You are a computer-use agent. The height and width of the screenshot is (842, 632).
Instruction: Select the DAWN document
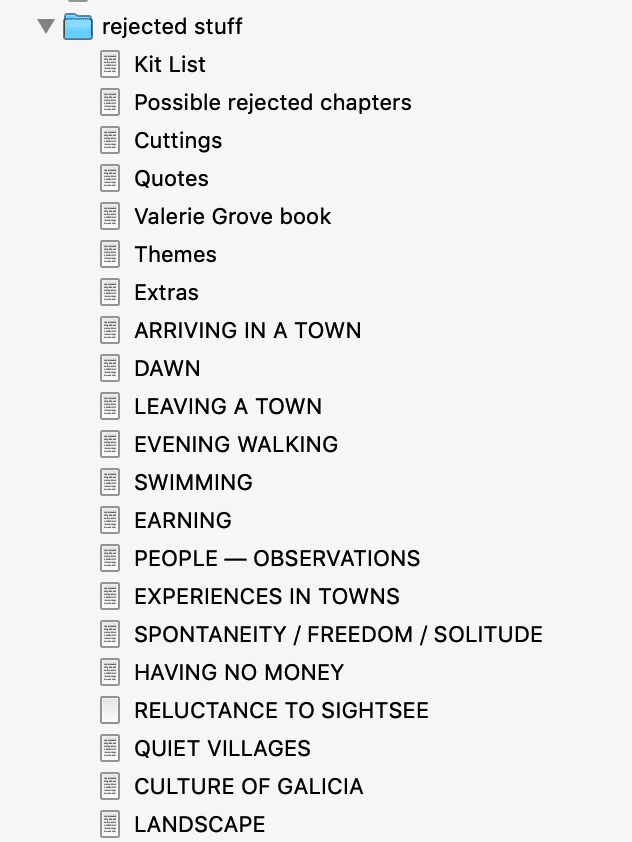(167, 369)
